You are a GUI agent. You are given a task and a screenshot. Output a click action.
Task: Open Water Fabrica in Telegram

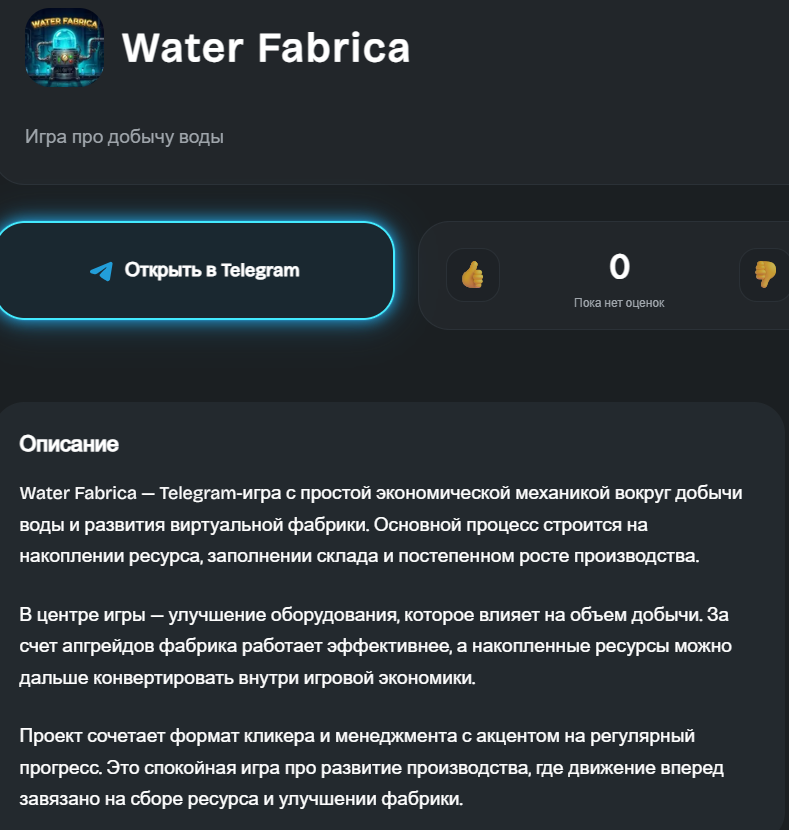point(195,270)
